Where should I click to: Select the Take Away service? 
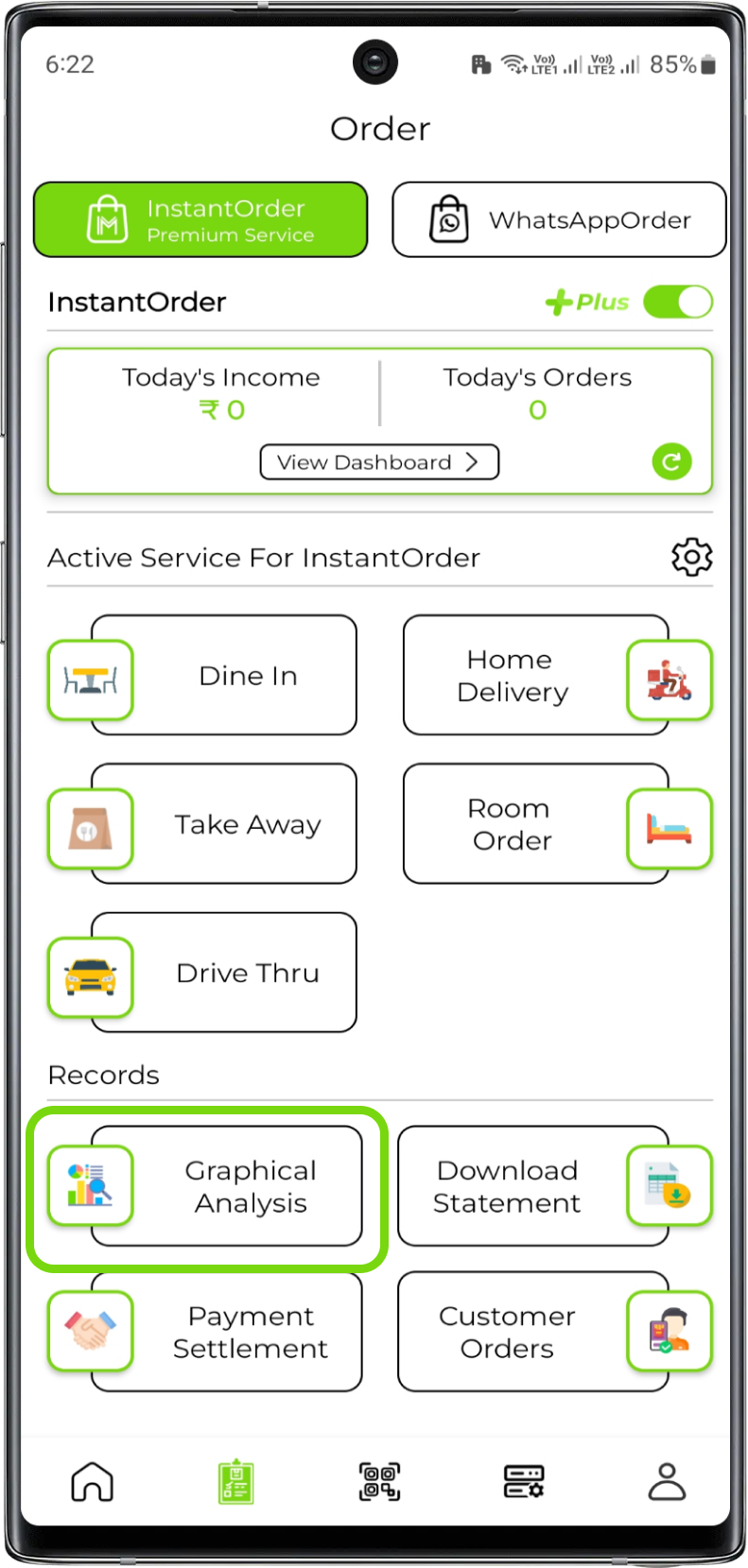(x=224, y=824)
